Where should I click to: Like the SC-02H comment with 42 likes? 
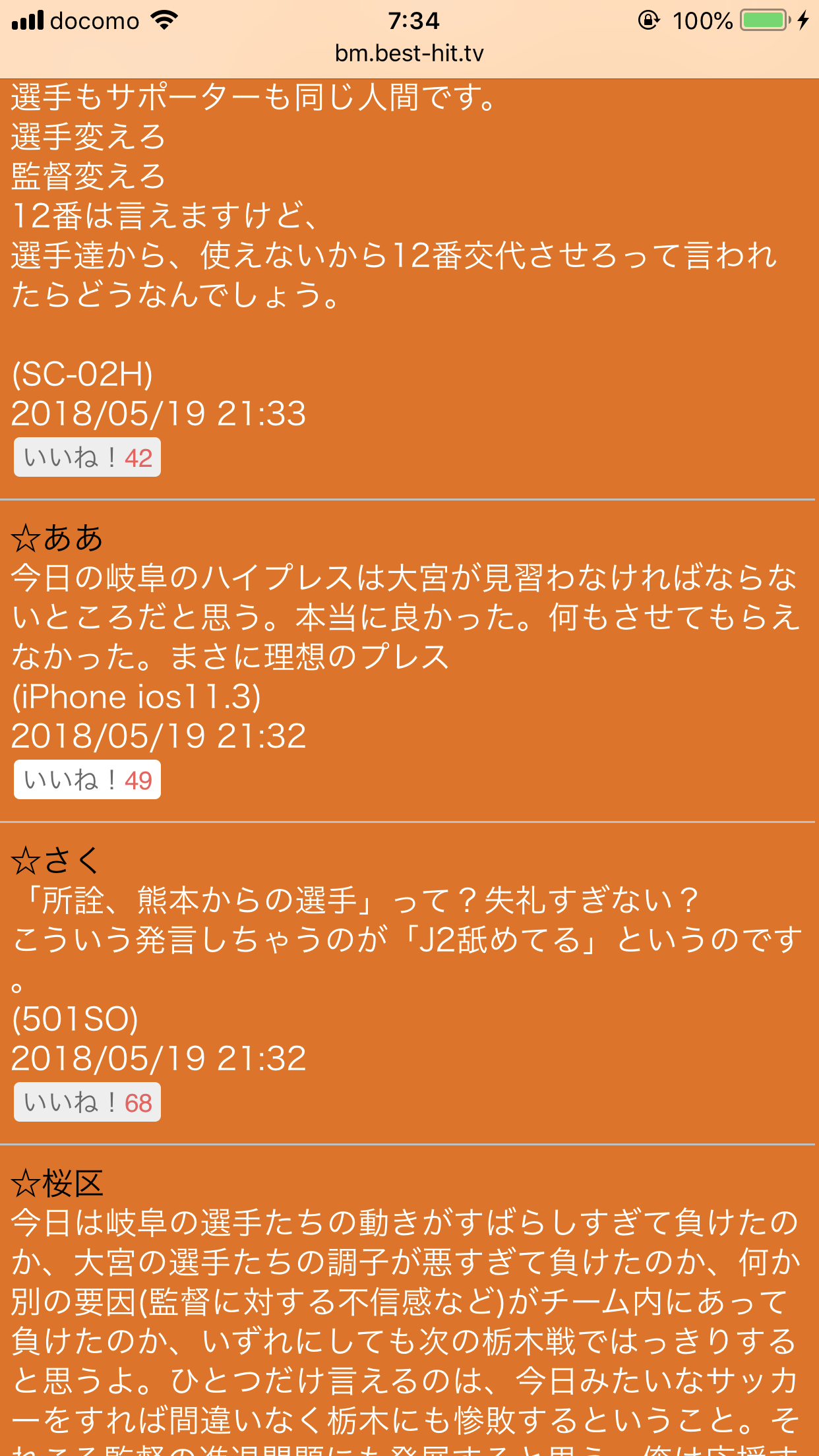click(x=87, y=457)
